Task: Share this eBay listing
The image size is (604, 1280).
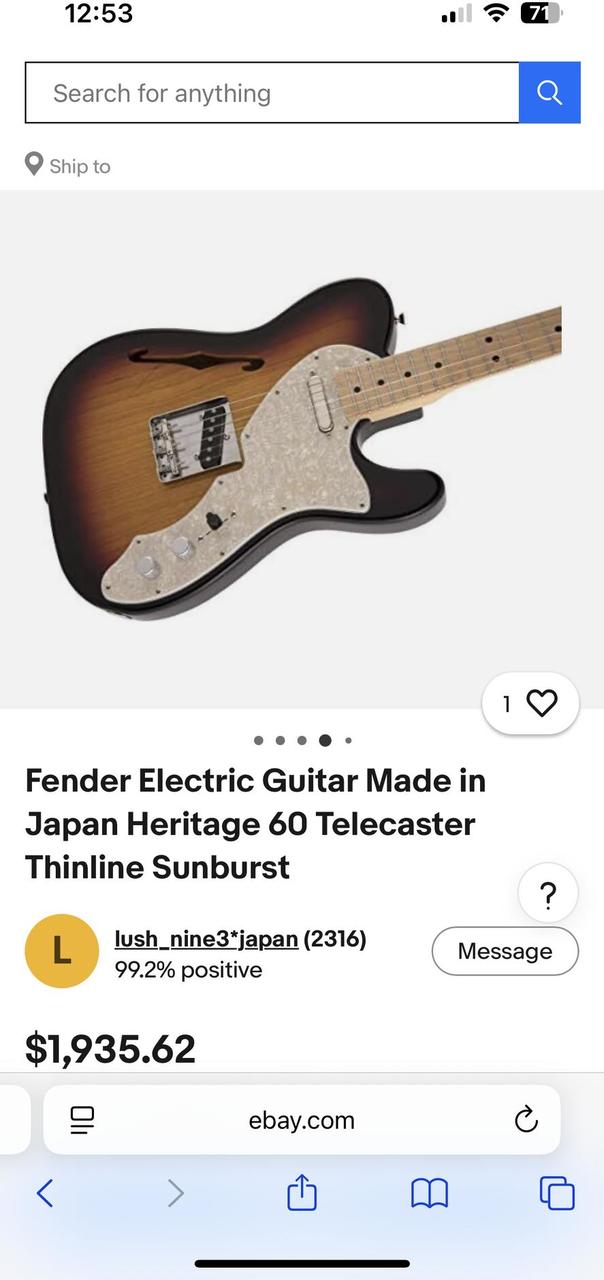Action: tap(301, 1193)
